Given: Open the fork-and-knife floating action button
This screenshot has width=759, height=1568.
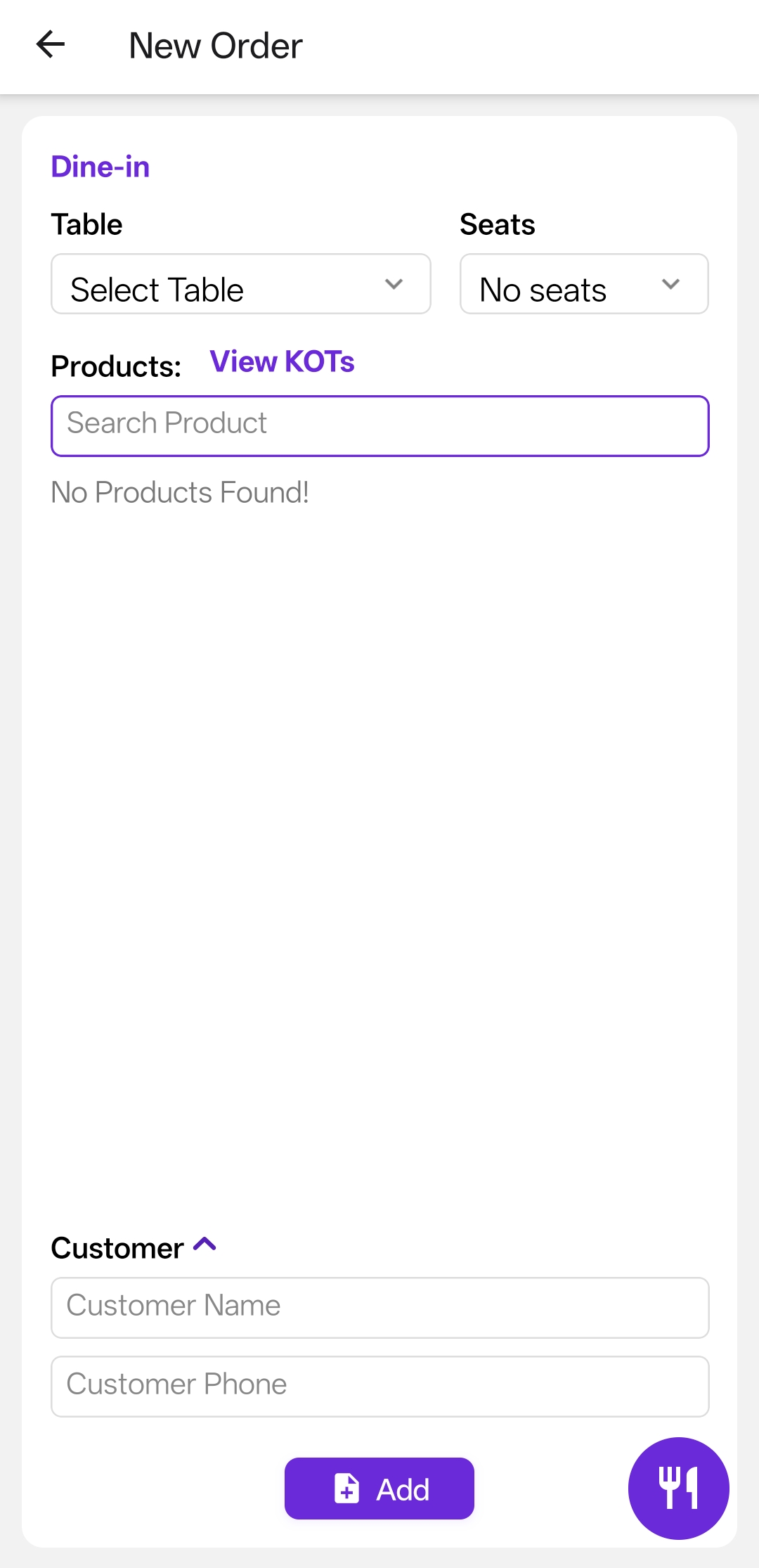Looking at the screenshot, I should tap(677, 1488).
